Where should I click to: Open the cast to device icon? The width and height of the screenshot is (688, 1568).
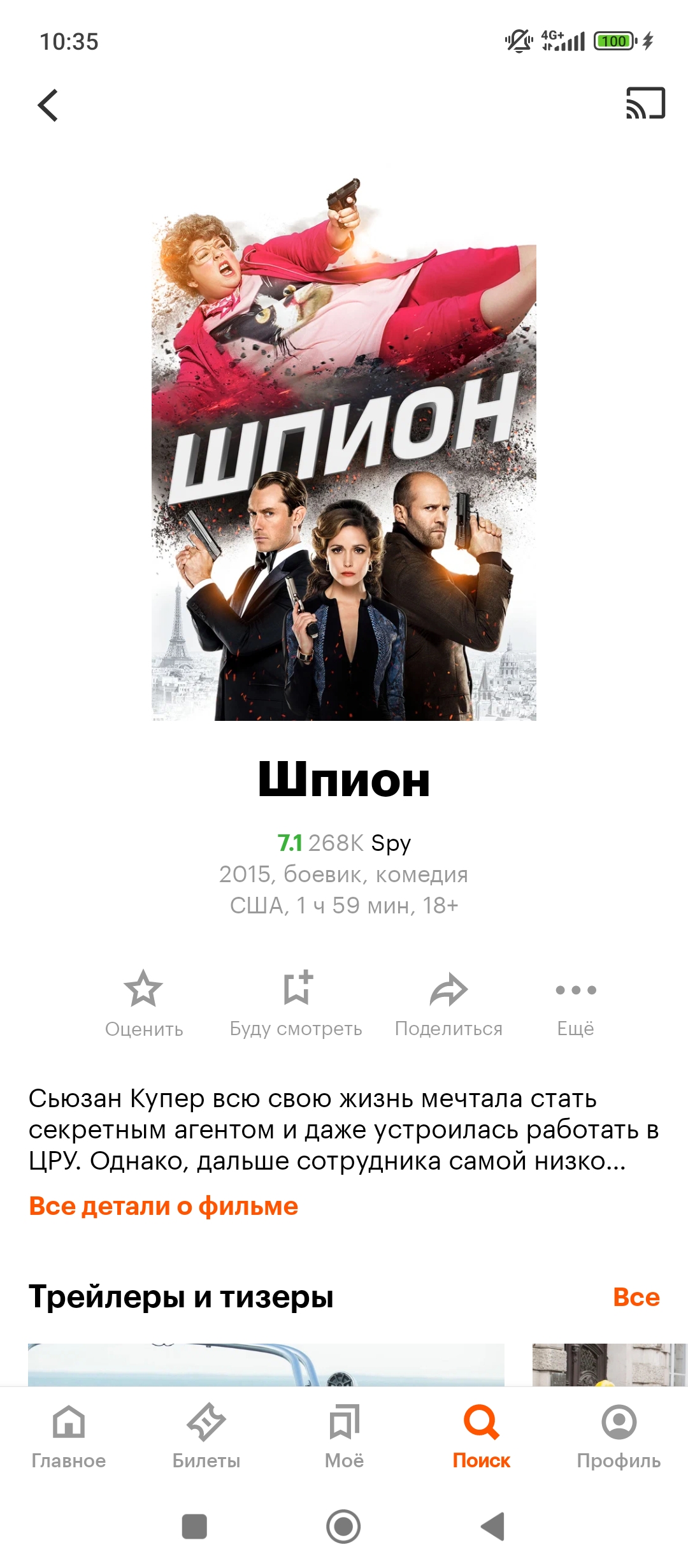point(645,104)
